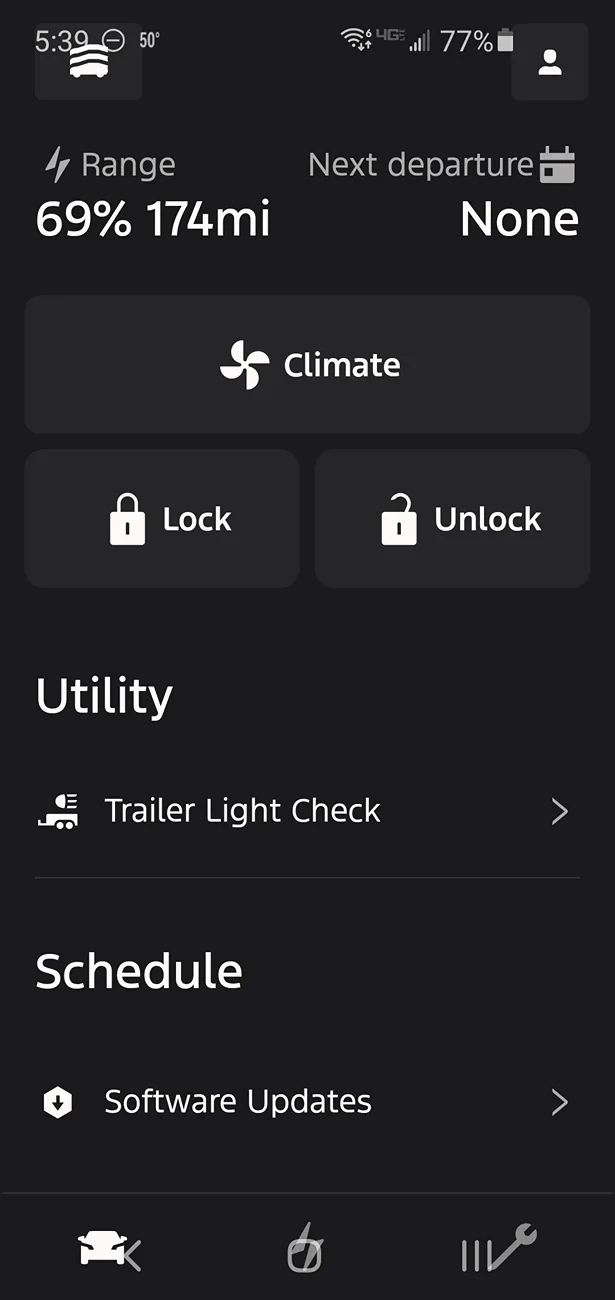The height and width of the screenshot is (1300, 615).
Task: Open Software Updates schedule
Action: pyautogui.click(x=307, y=1102)
